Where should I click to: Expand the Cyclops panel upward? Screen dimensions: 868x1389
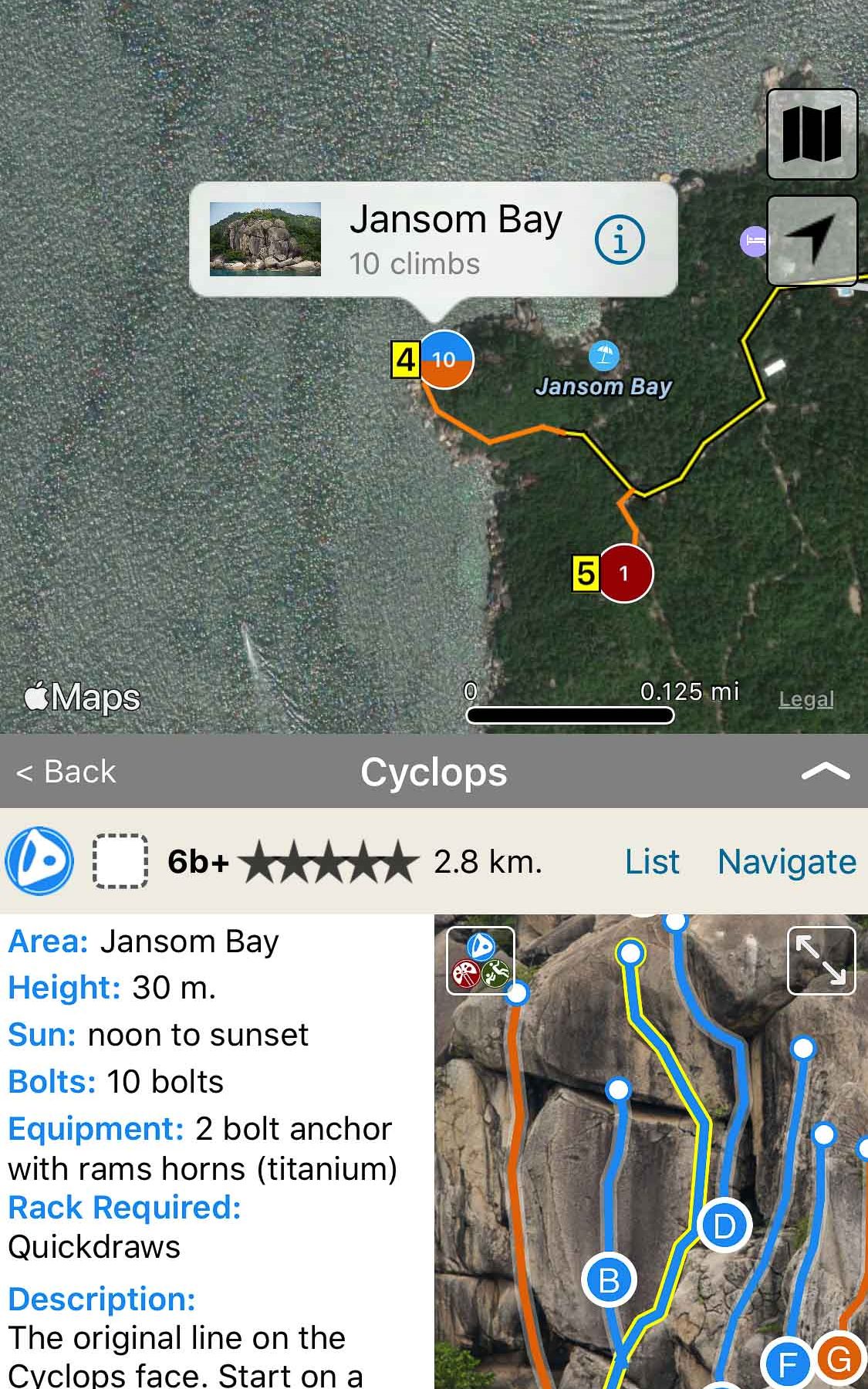tap(825, 772)
